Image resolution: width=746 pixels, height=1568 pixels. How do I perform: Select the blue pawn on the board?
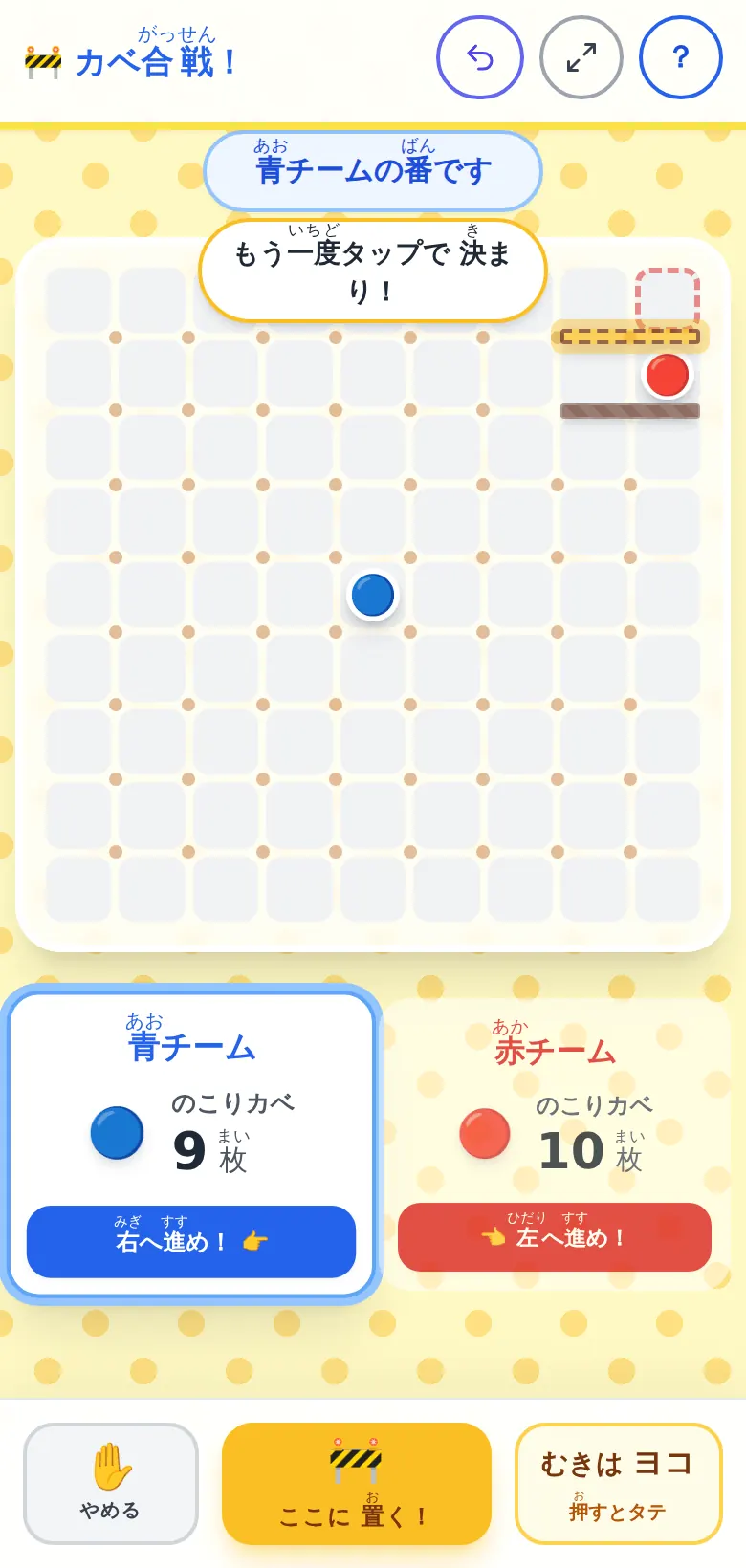tap(373, 595)
